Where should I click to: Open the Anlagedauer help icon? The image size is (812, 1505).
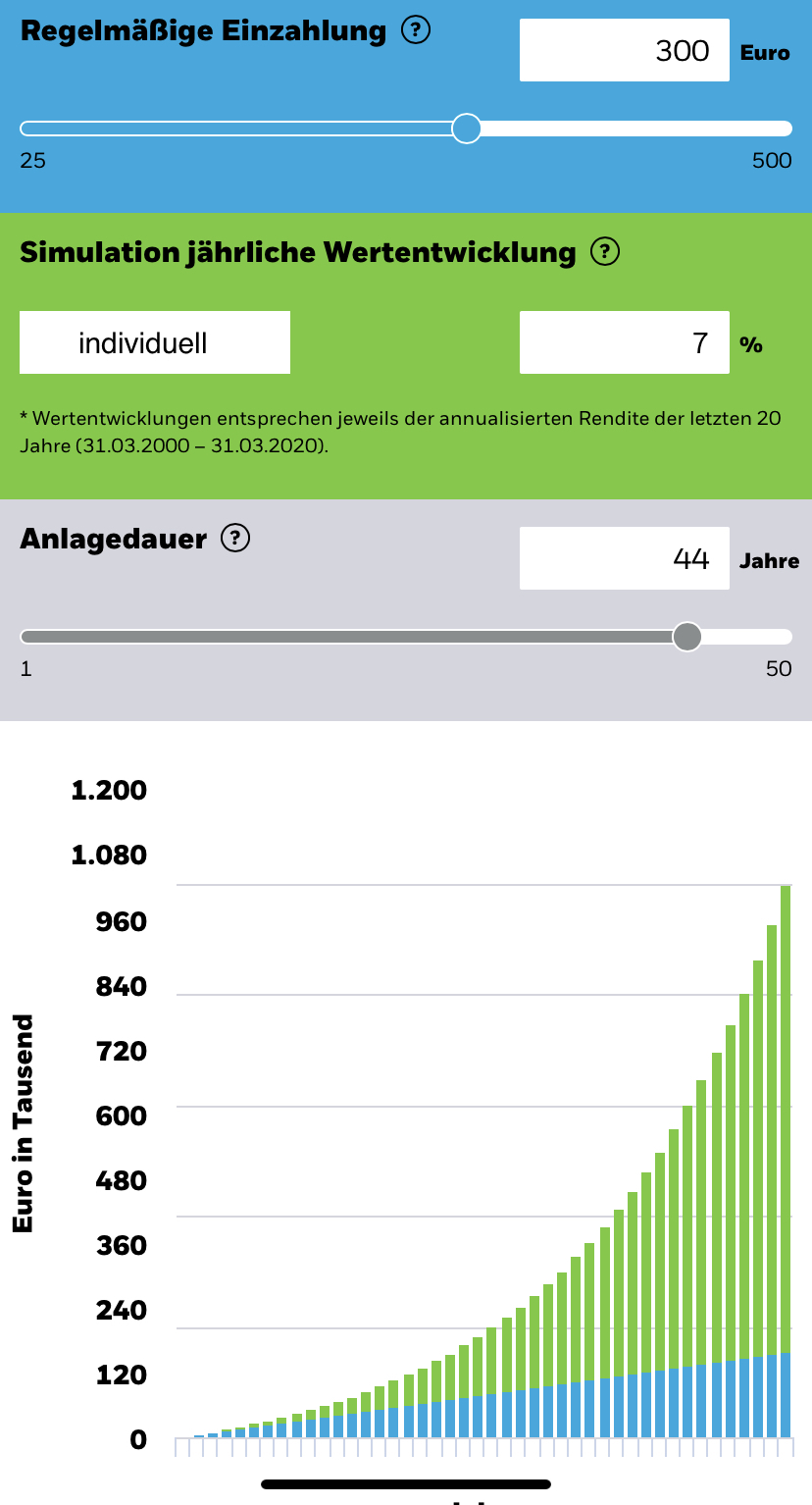click(235, 539)
